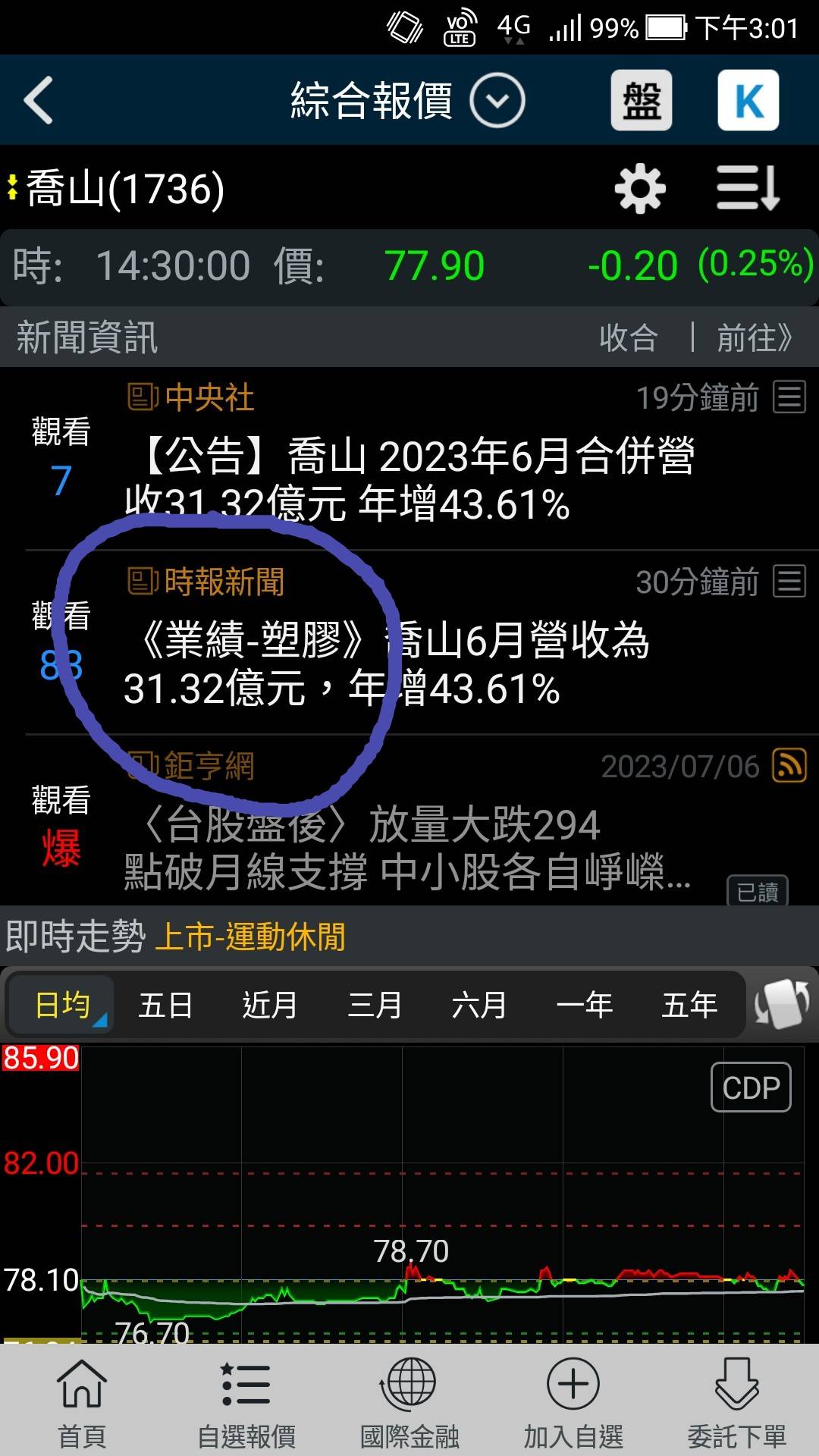The width and height of the screenshot is (819, 1456).
Task: Select the 日均 chart range
Action: 62,1006
